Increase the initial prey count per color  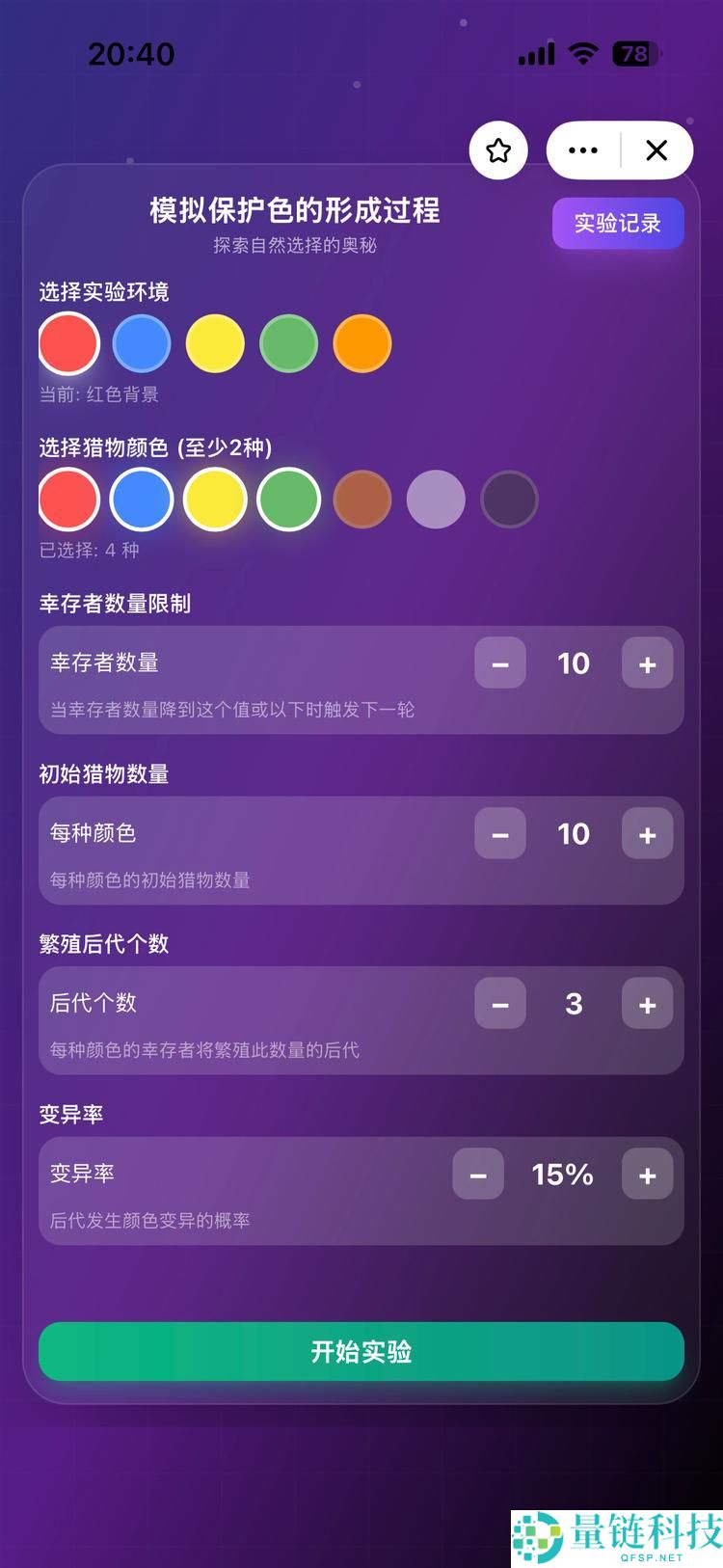pos(647,833)
